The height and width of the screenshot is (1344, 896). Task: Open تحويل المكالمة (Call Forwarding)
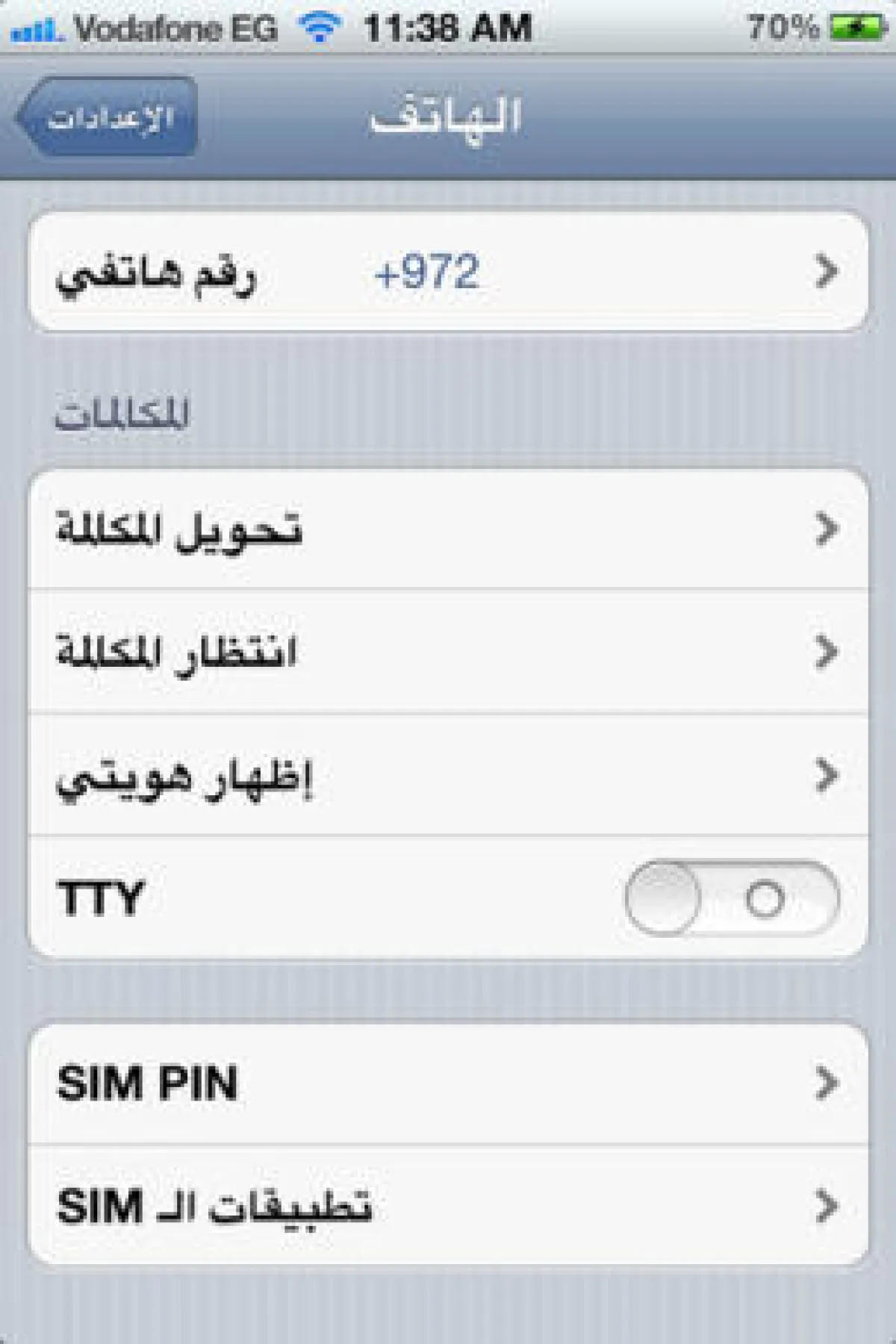coord(448,529)
